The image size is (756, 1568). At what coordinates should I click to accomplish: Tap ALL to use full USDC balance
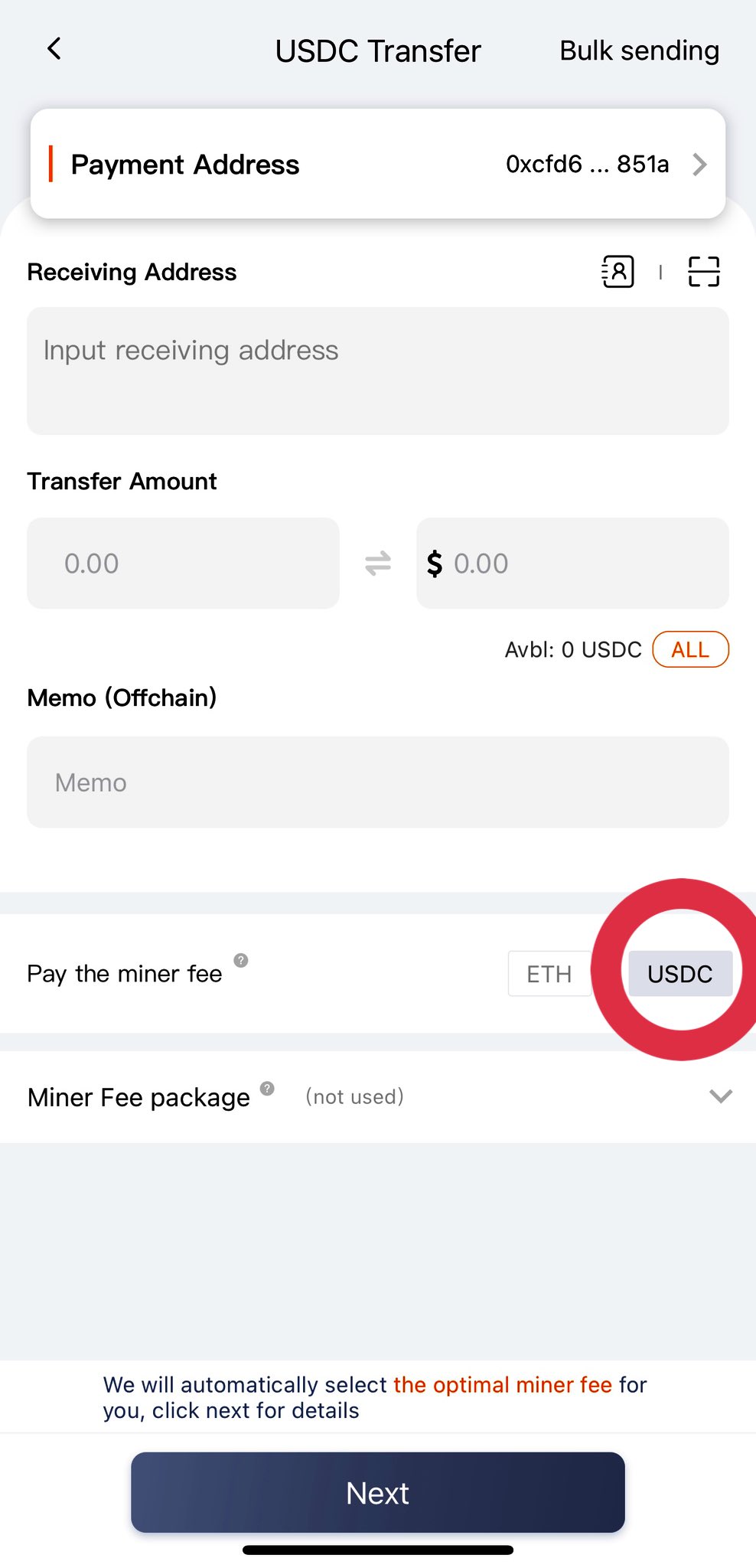pos(689,649)
